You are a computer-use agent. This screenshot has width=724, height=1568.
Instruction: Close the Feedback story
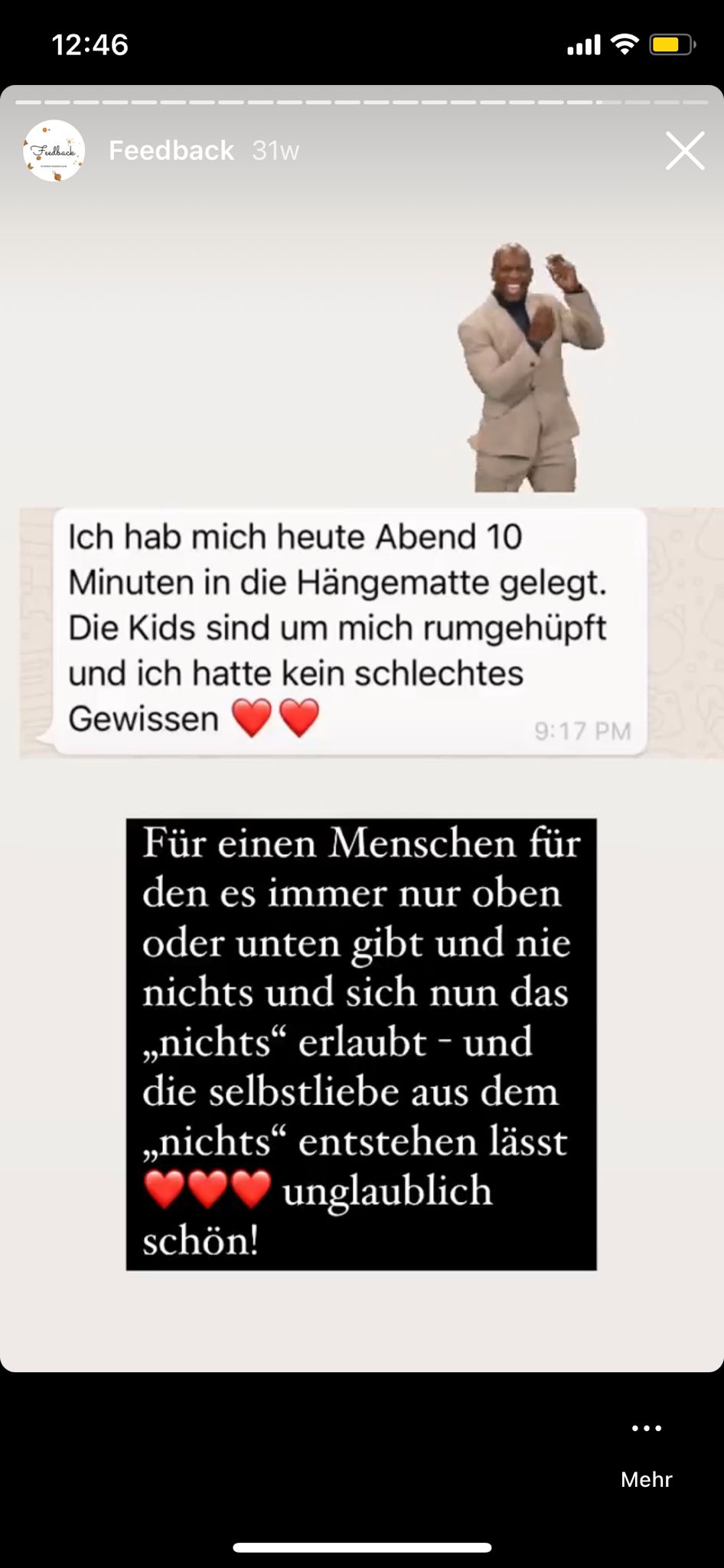684,151
